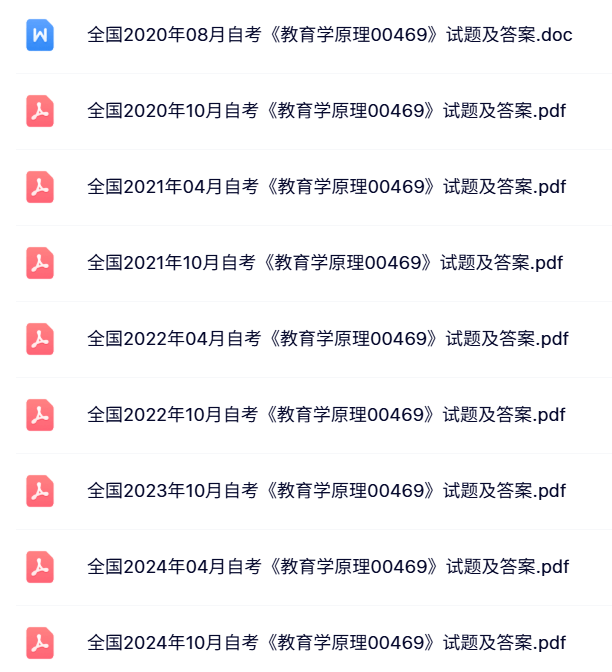Viewport: 612px width, 672px height.
Task: Open the 全国2023年10月 exam PDF
Action: 326,491
